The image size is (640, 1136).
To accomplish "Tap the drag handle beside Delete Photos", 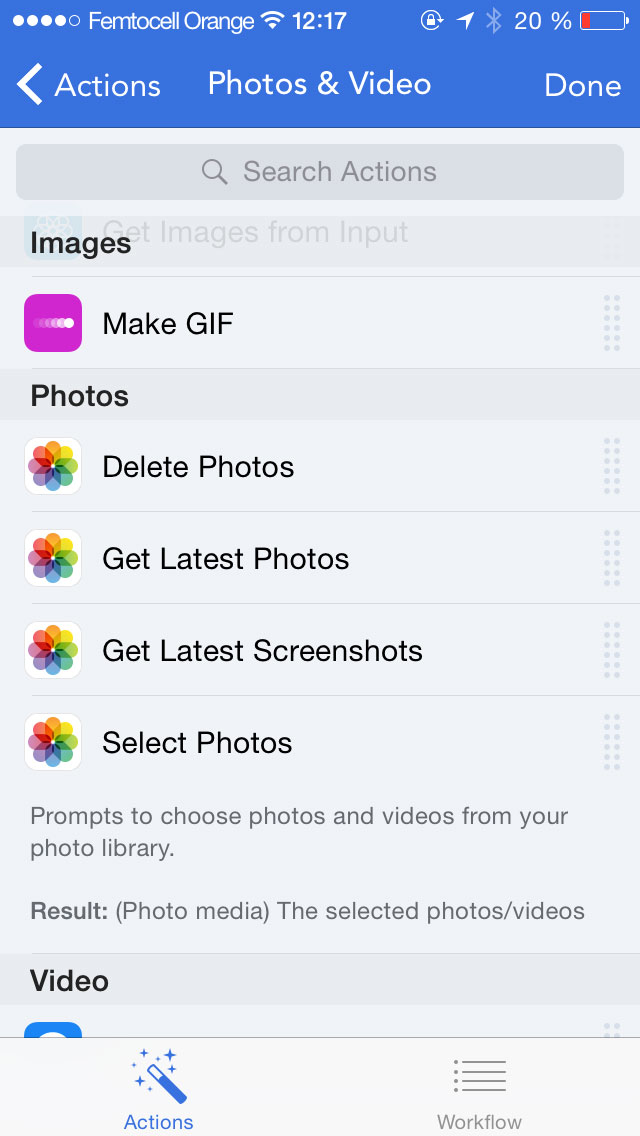I will (612, 467).
